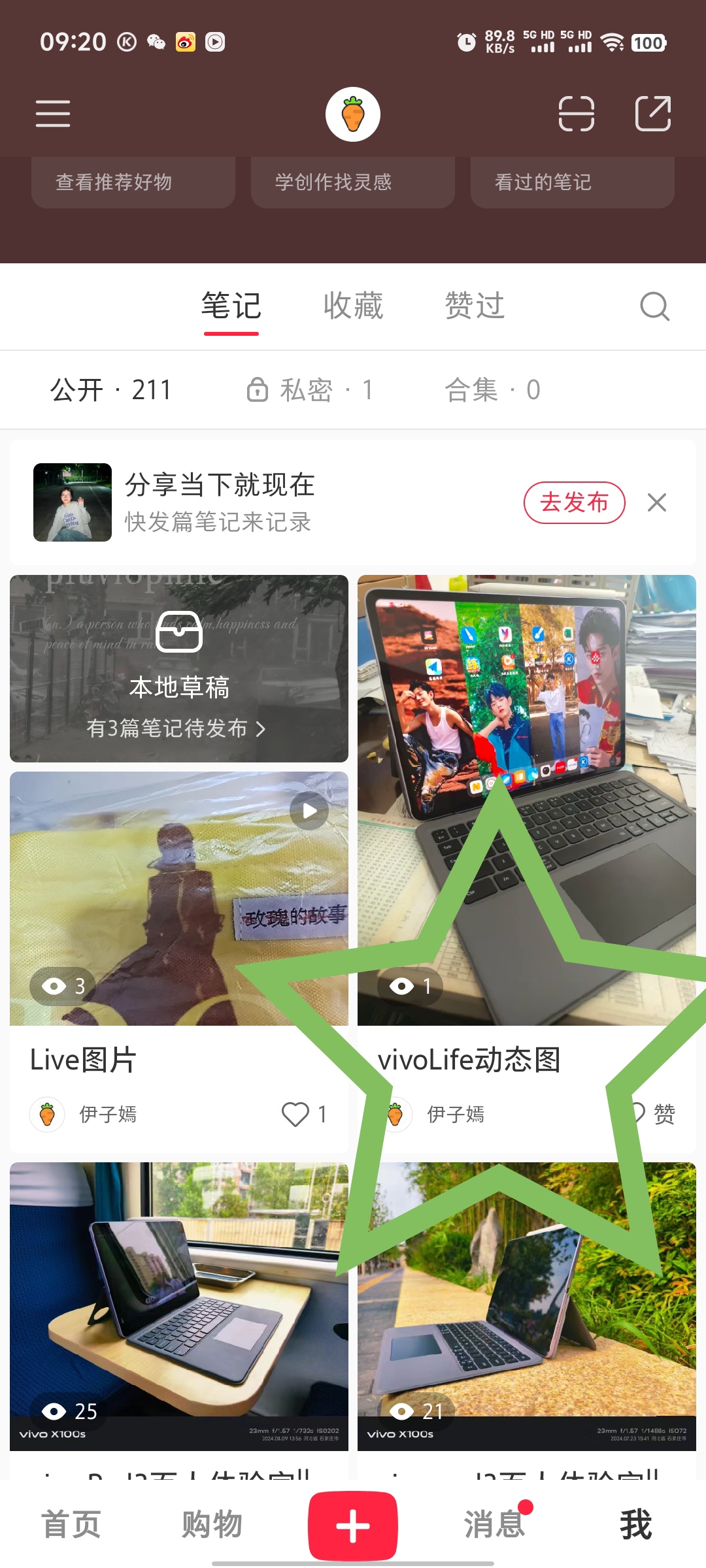
Task: Open the 消息 tab
Action: (495, 1524)
